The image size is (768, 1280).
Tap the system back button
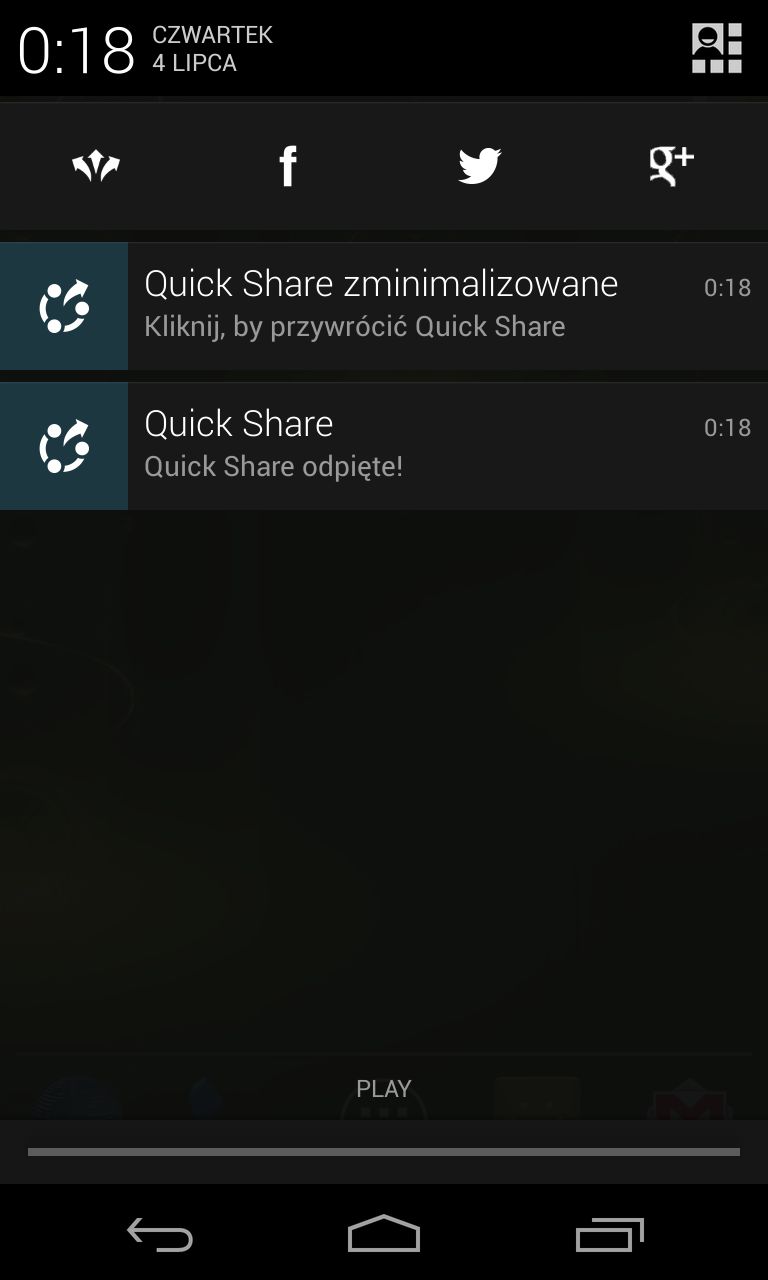160,1234
